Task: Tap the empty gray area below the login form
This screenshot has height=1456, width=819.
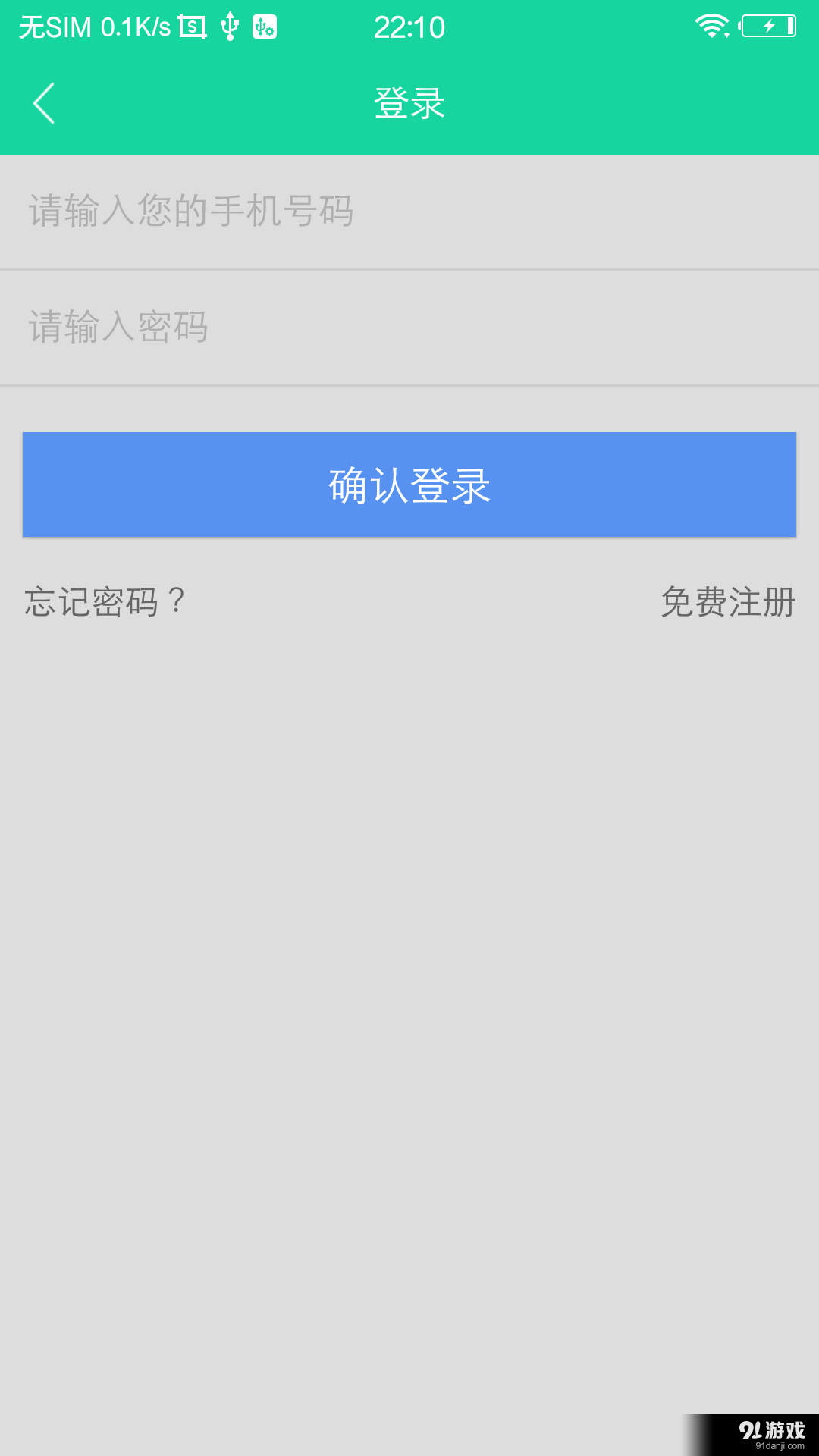Action: [409, 986]
